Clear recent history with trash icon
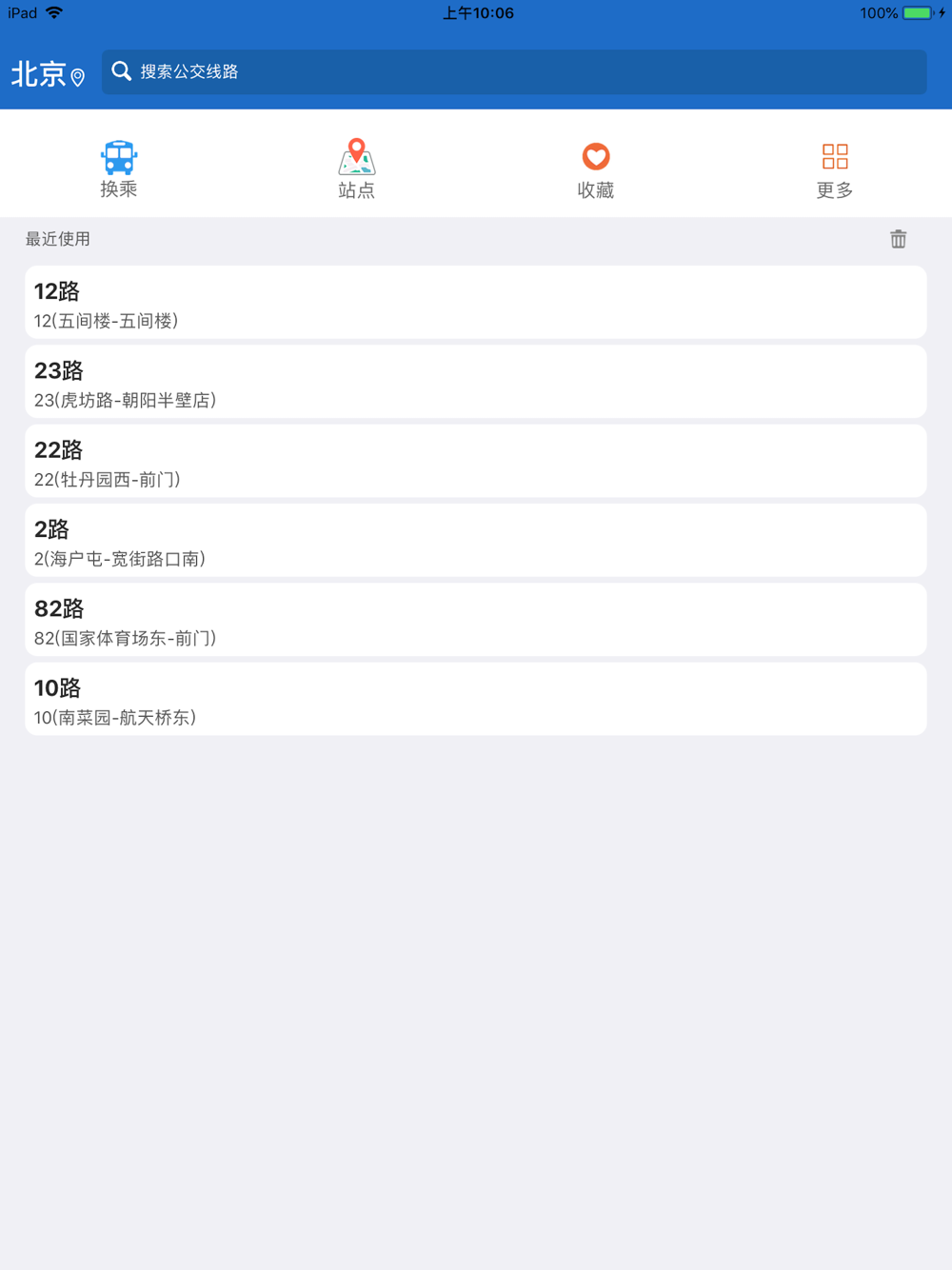 [898, 239]
